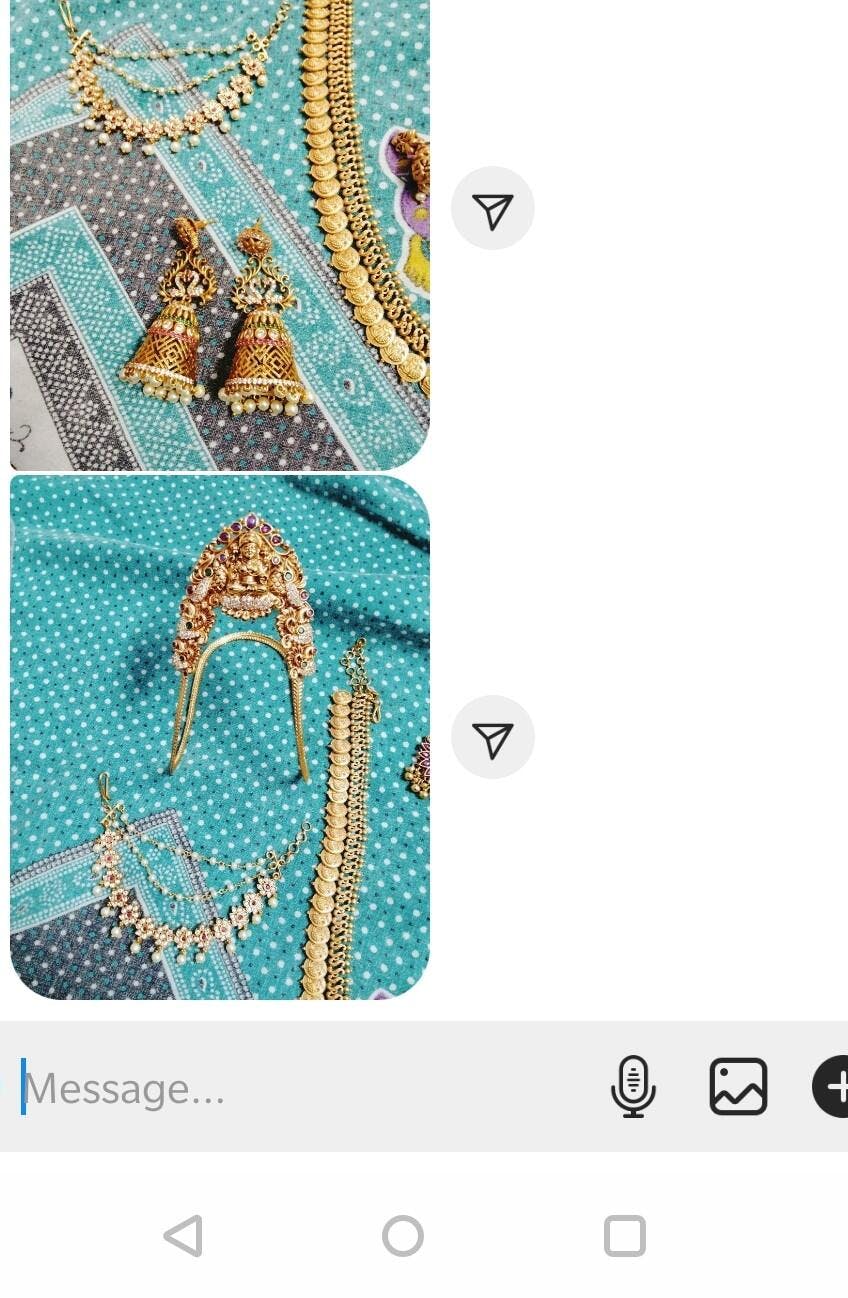This screenshot has width=848, height=1298.
Task: Share the gold hair comb photo
Action: pyautogui.click(x=492, y=737)
